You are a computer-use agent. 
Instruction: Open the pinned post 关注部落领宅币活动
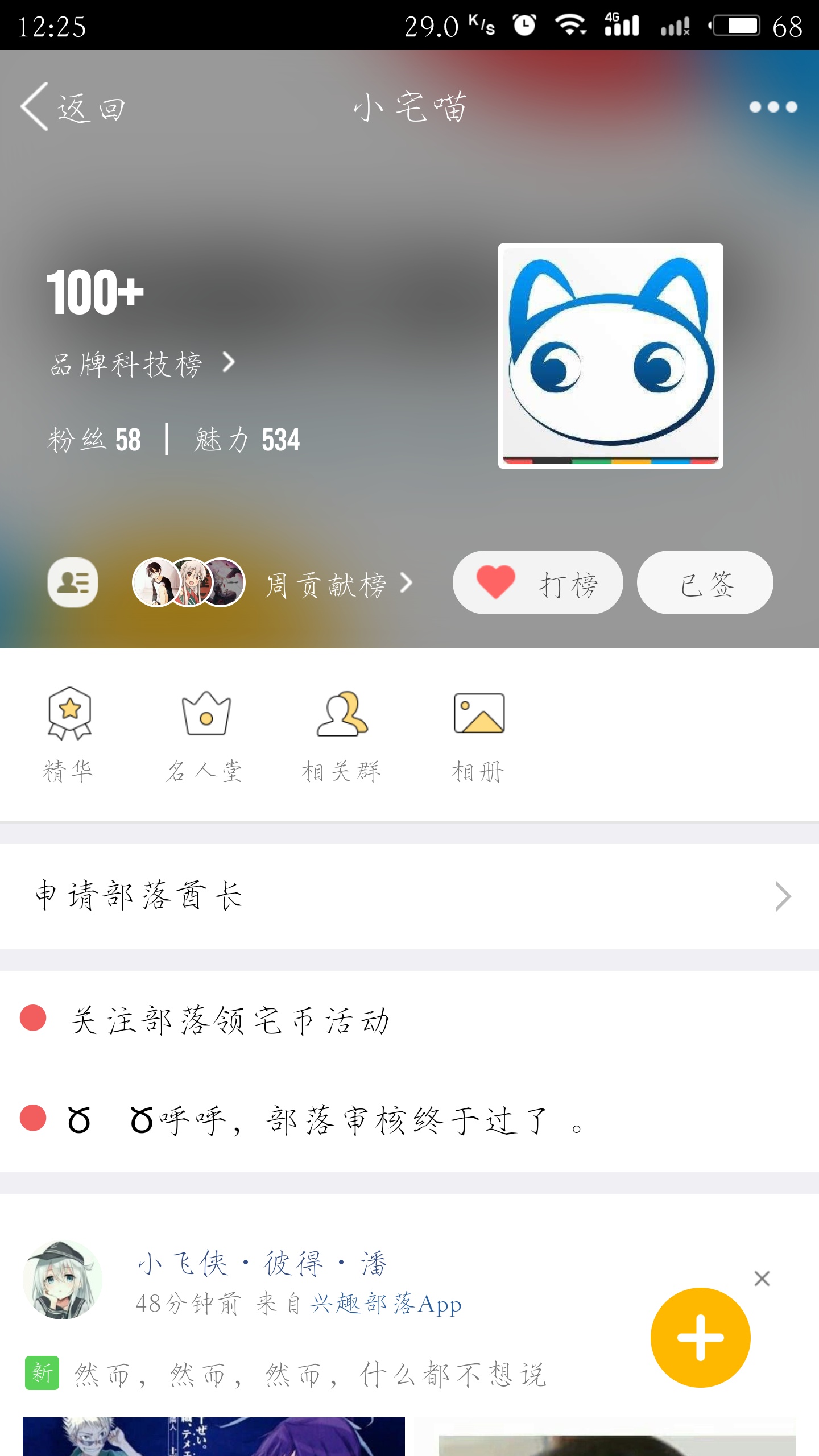pyautogui.click(x=230, y=1019)
